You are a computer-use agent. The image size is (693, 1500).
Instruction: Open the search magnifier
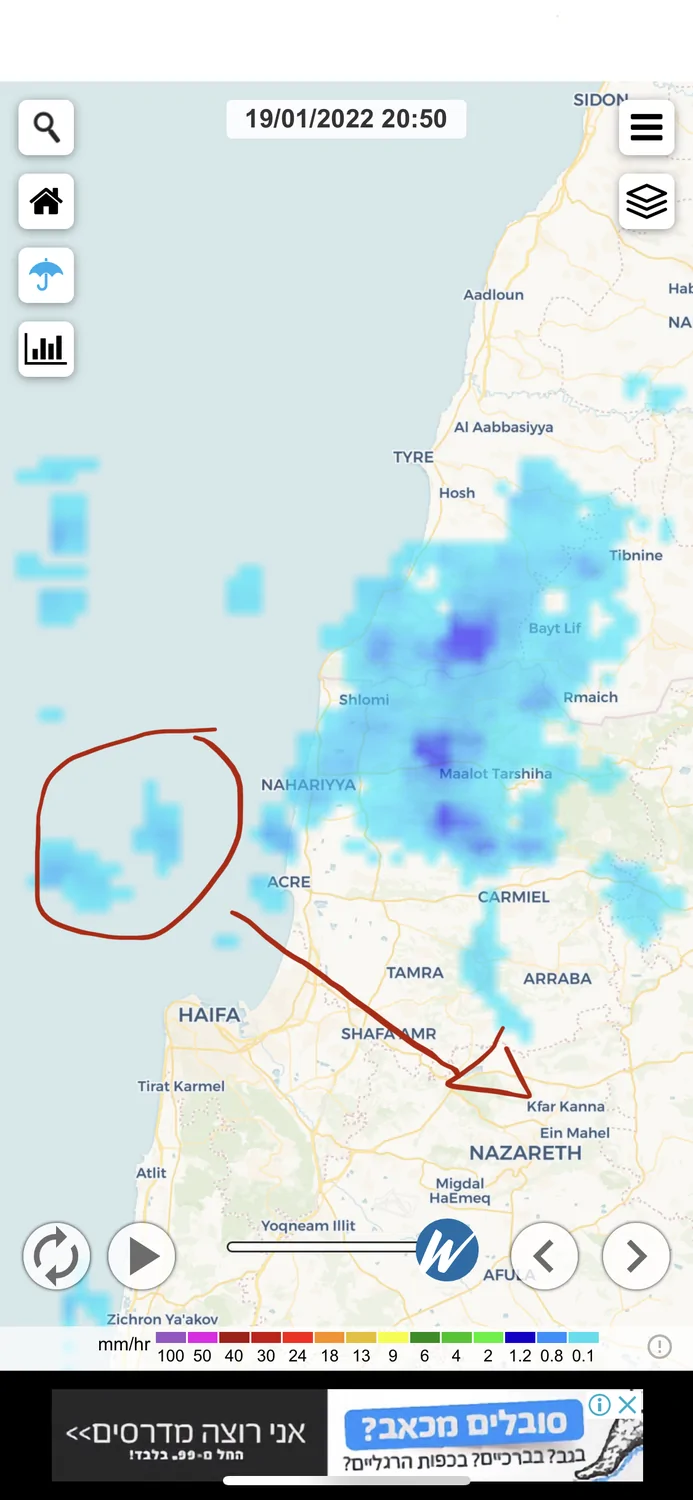[46, 127]
